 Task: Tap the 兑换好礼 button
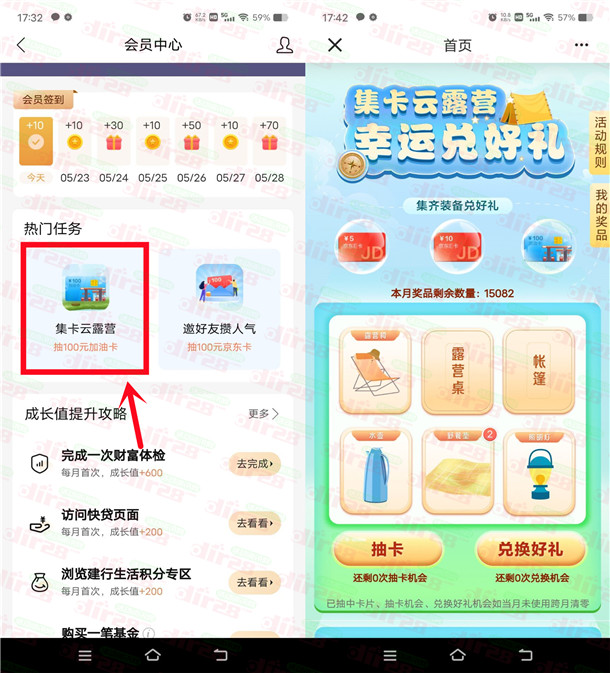(530, 549)
